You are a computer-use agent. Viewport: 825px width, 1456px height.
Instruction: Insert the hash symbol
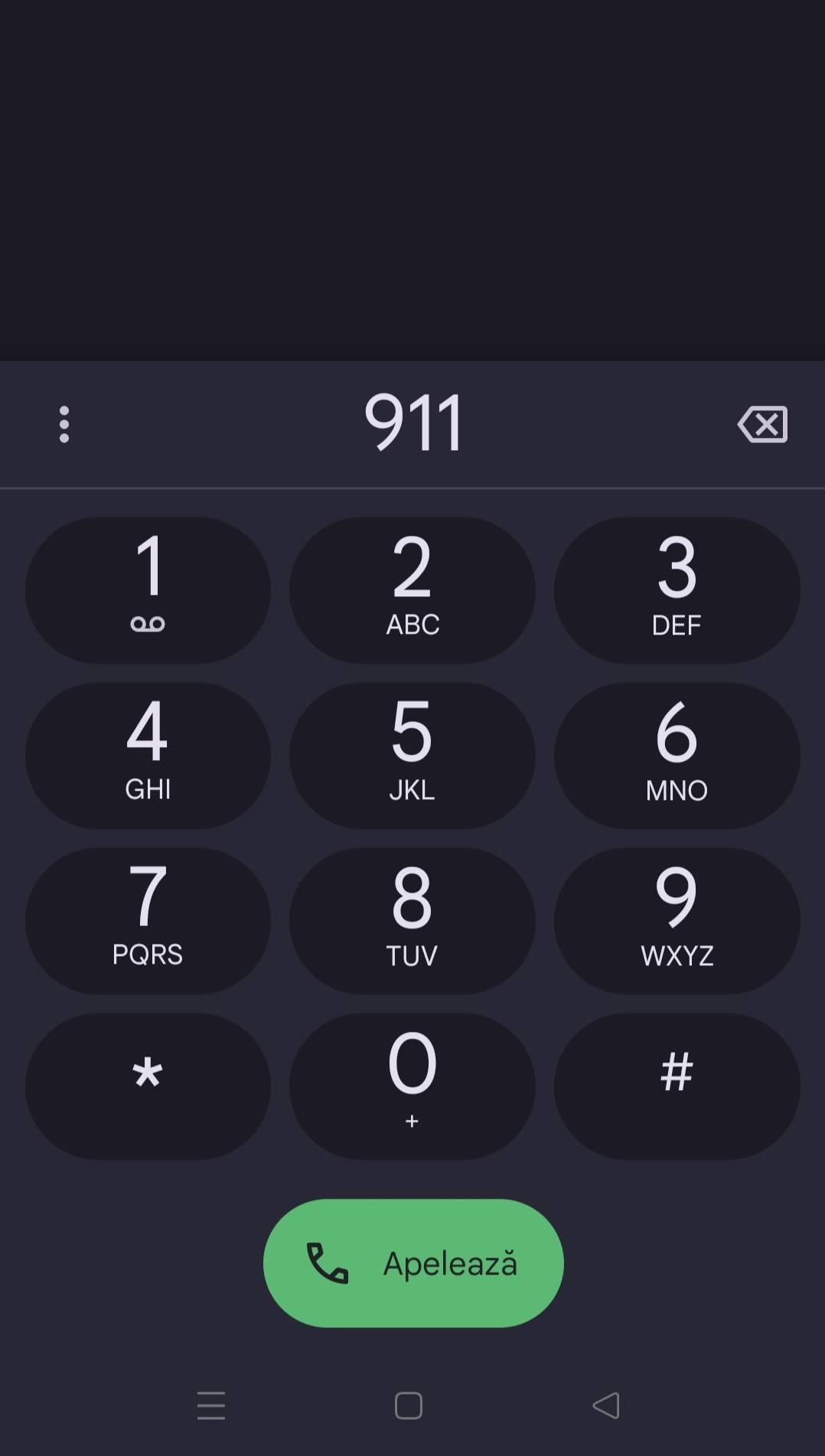pos(677,1086)
